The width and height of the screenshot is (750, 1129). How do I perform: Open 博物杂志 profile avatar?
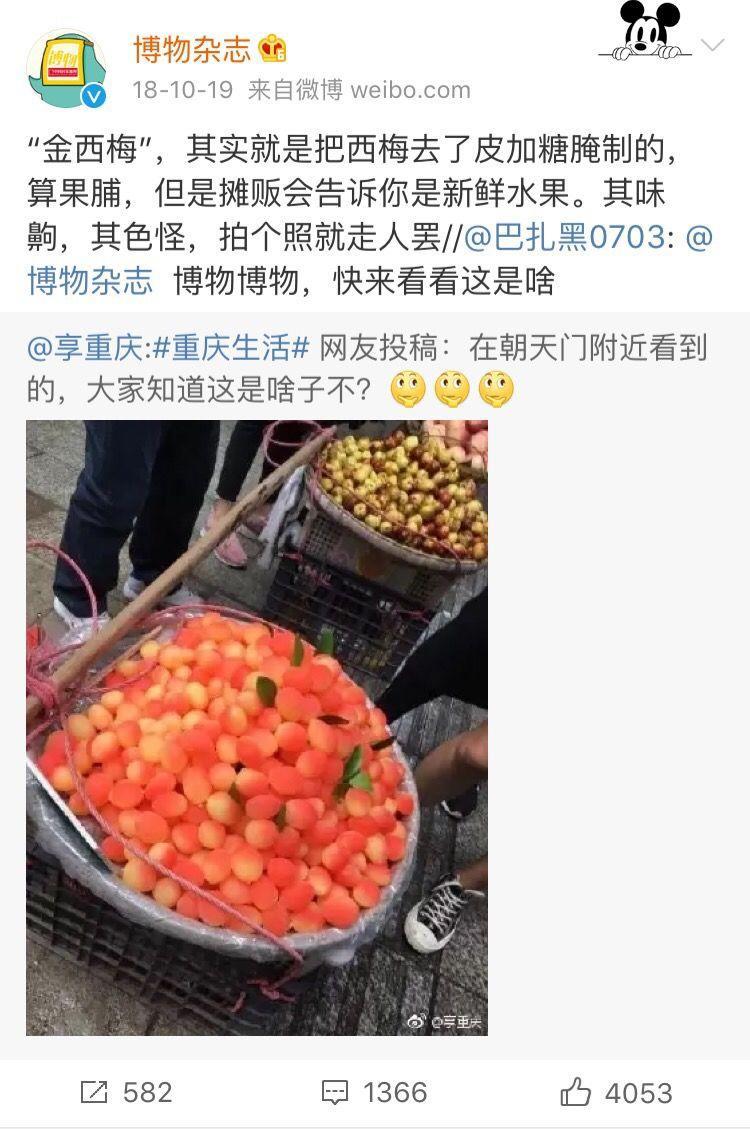click(66, 68)
